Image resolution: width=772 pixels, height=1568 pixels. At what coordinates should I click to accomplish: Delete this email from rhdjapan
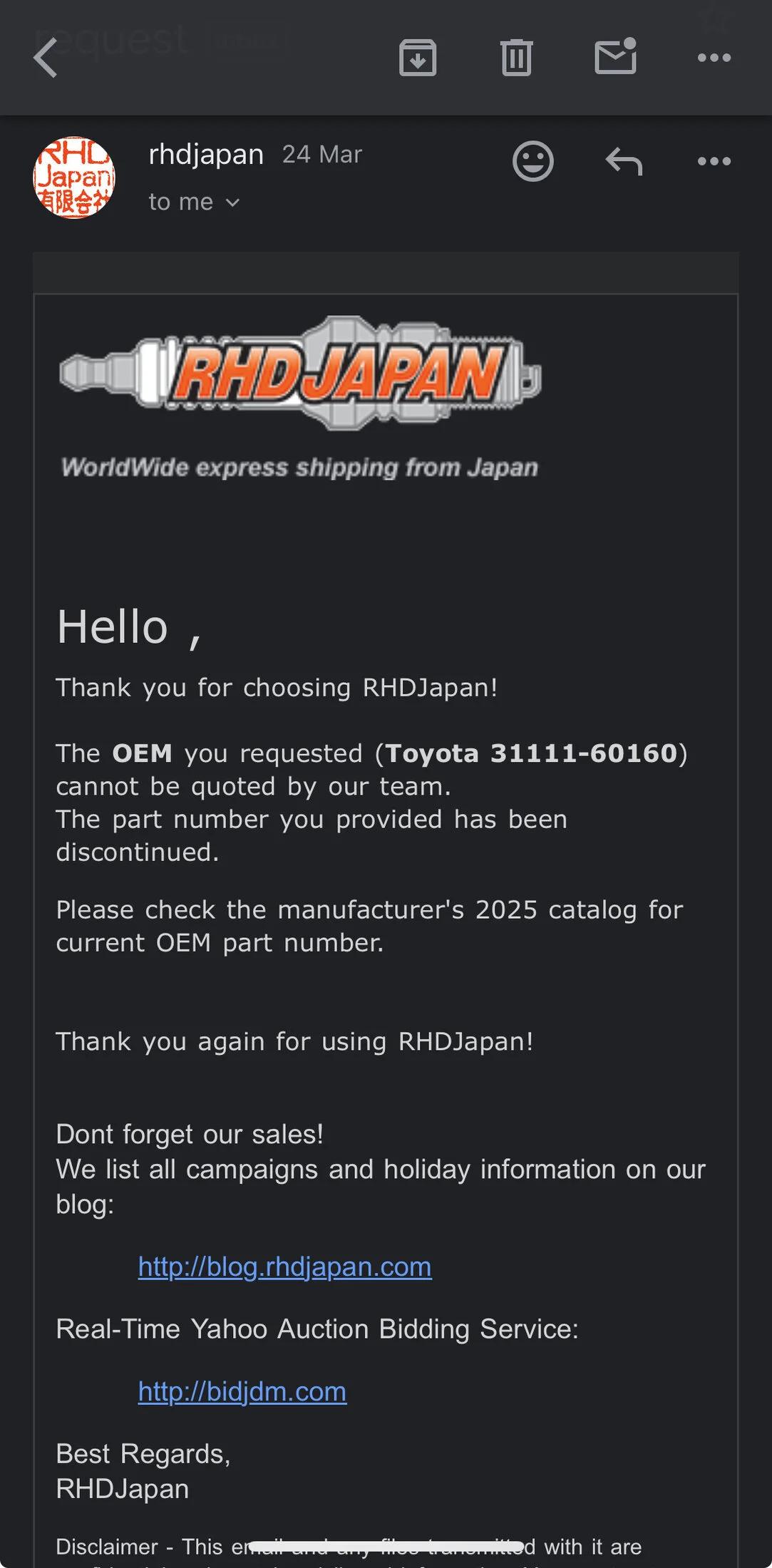click(x=516, y=58)
